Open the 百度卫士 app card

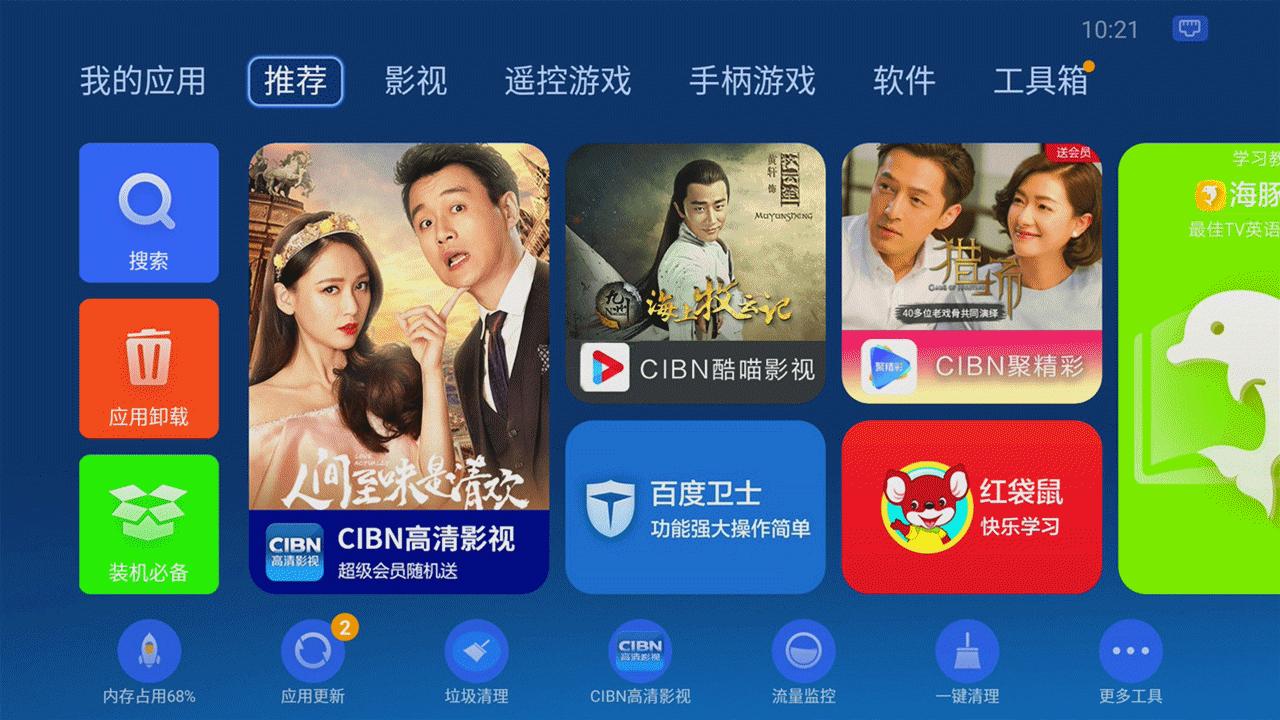pyautogui.click(x=696, y=507)
